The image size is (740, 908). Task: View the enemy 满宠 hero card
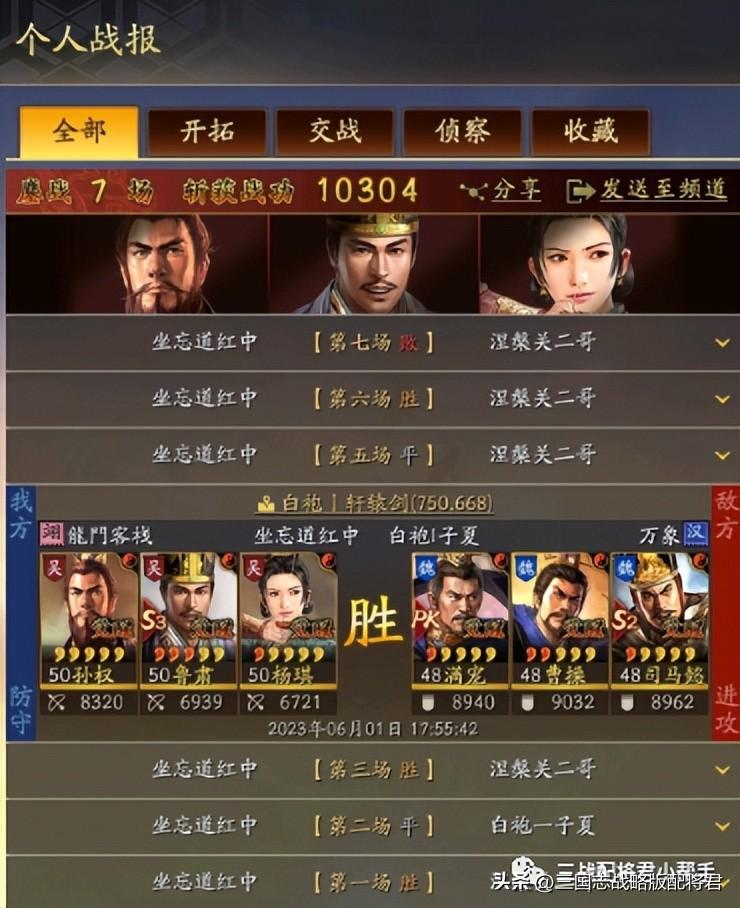tap(460, 620)
